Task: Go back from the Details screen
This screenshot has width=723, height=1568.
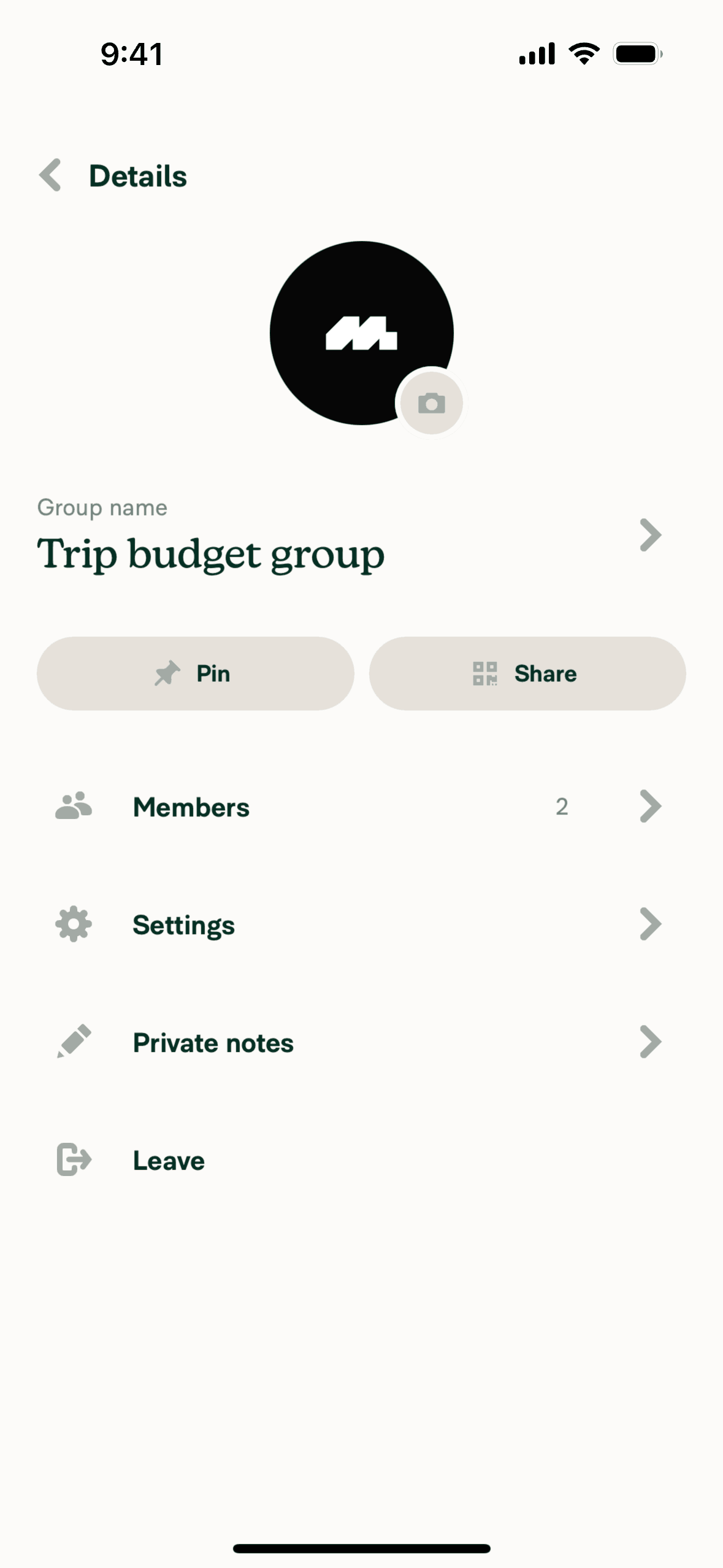Action: click(50, 175)
